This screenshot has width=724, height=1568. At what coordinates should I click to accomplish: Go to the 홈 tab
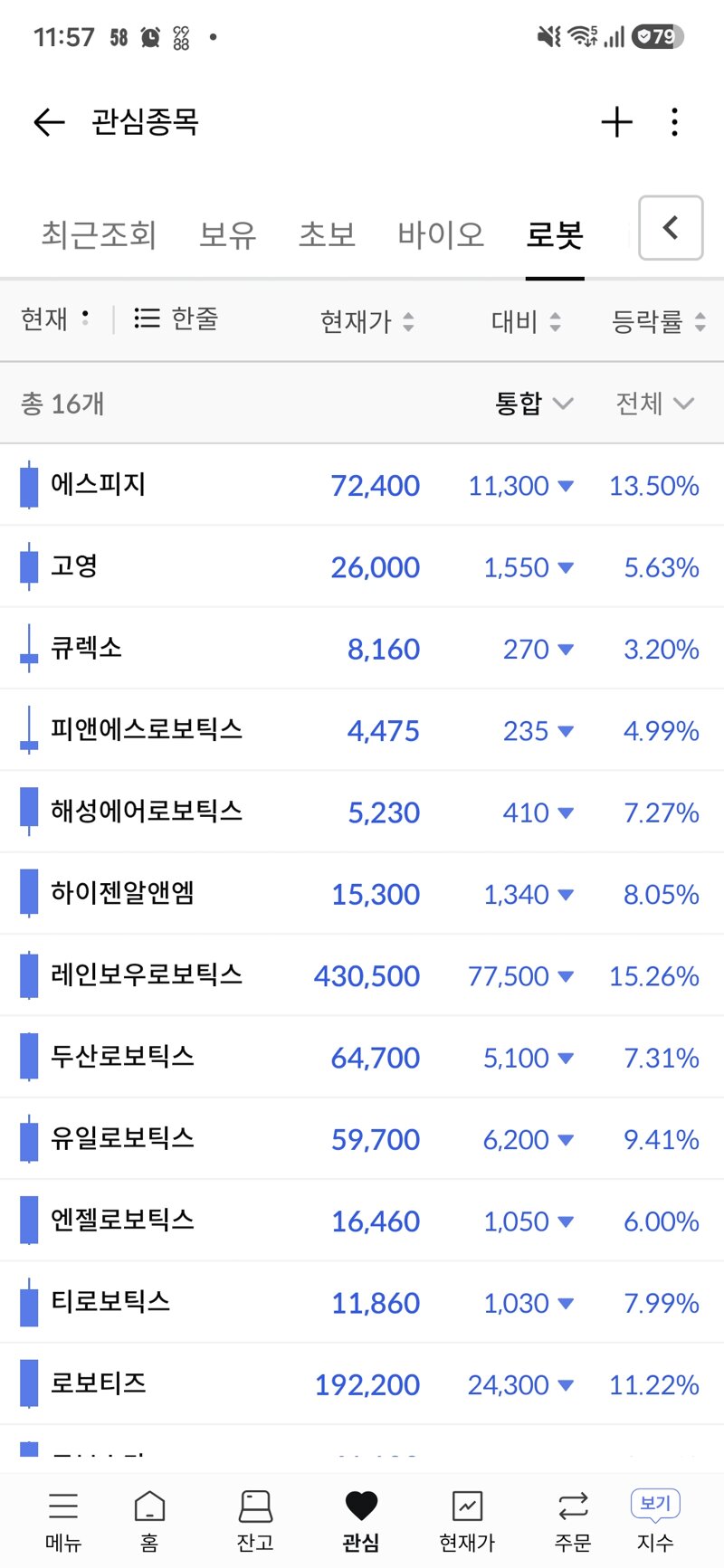pyautogui.click(x=149, y=1521)
